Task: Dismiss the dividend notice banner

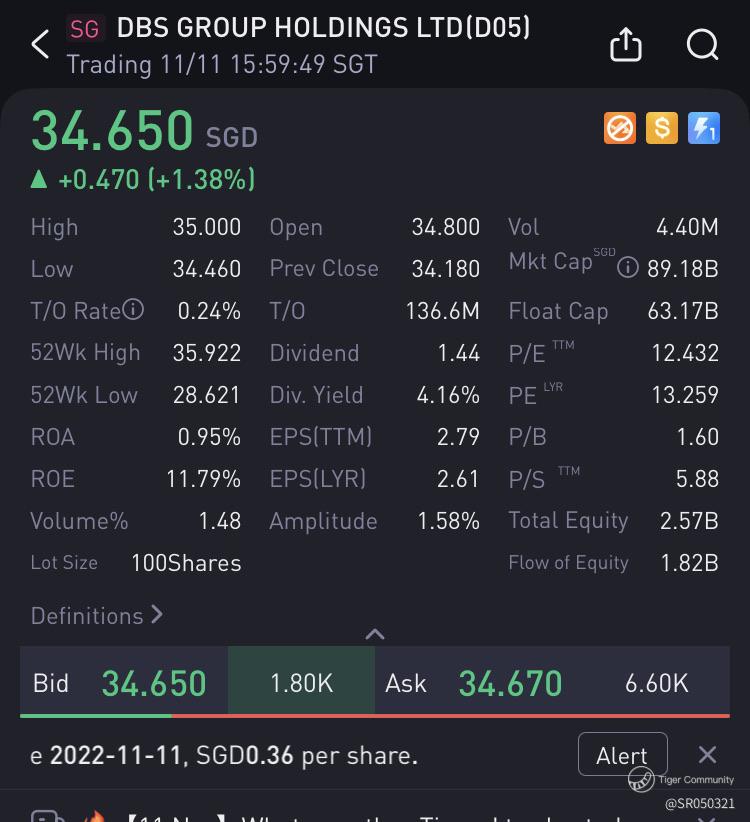Action: click(x=707, y=755)
